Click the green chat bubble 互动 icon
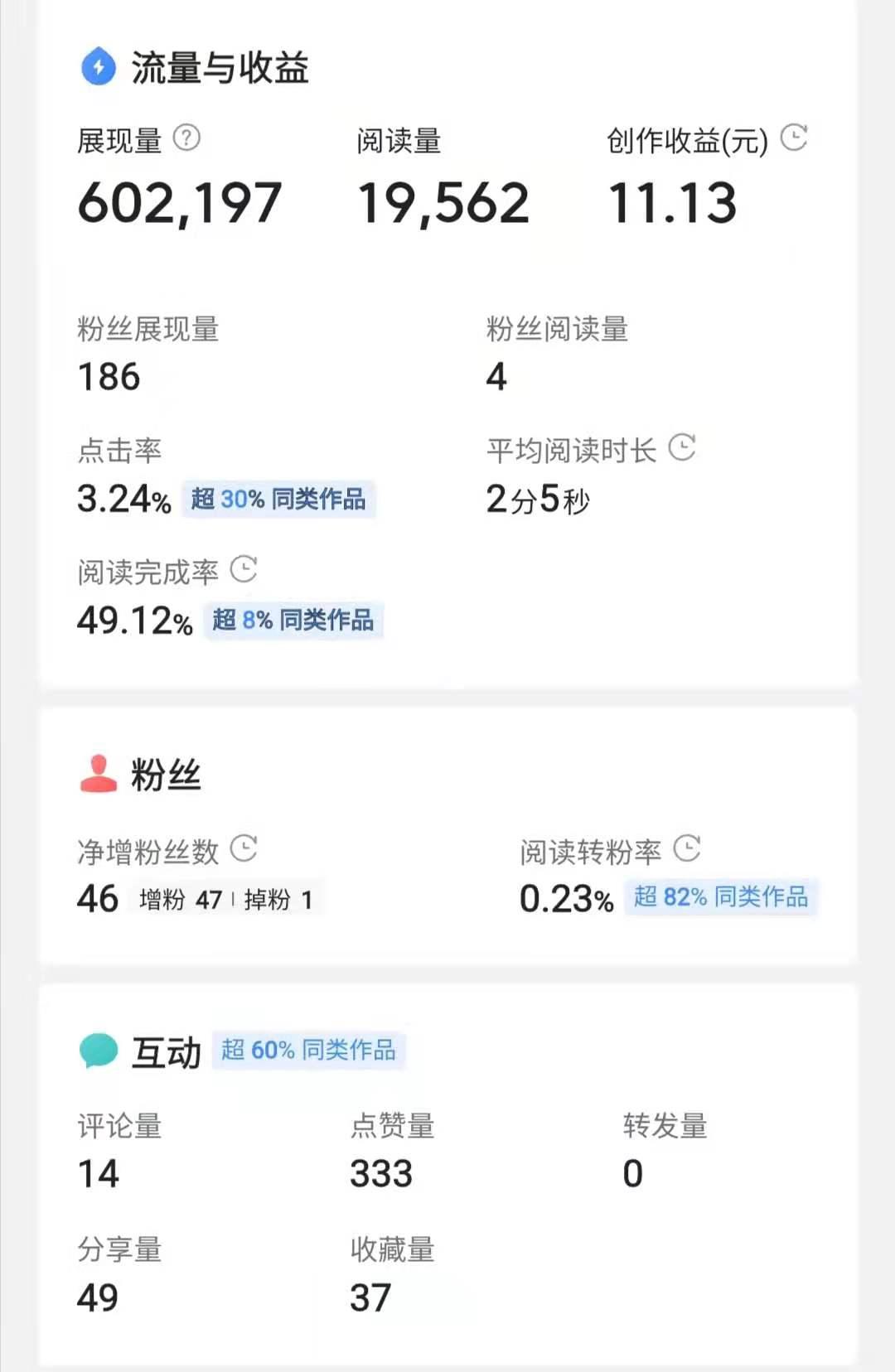 pos(98,1049)
